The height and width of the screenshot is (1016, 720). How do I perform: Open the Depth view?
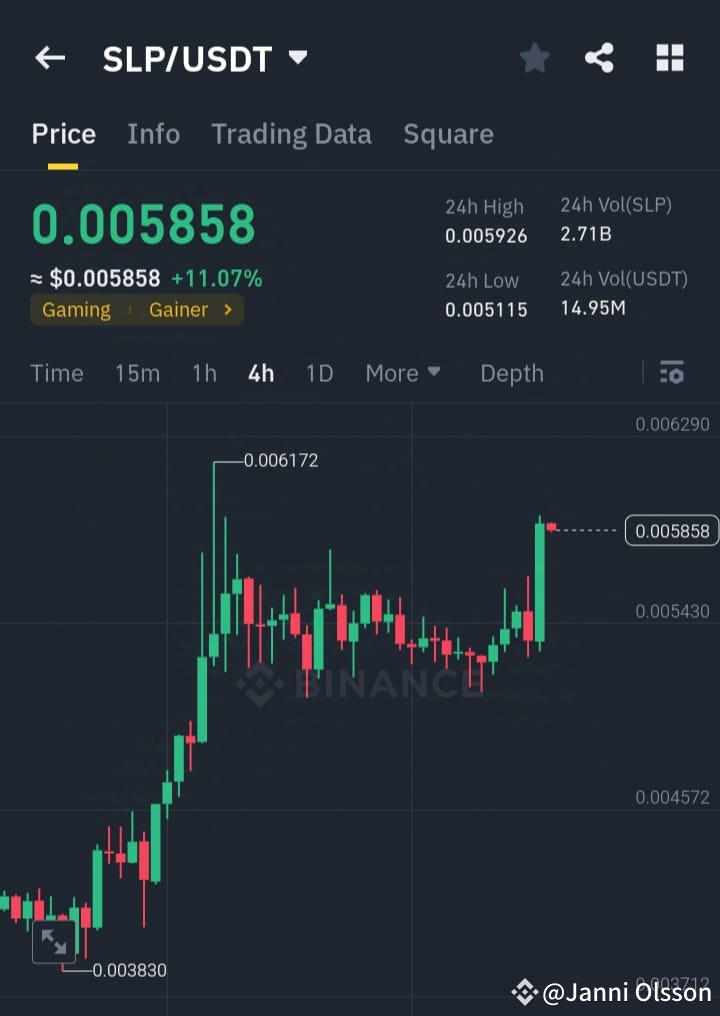click(511, 373)
